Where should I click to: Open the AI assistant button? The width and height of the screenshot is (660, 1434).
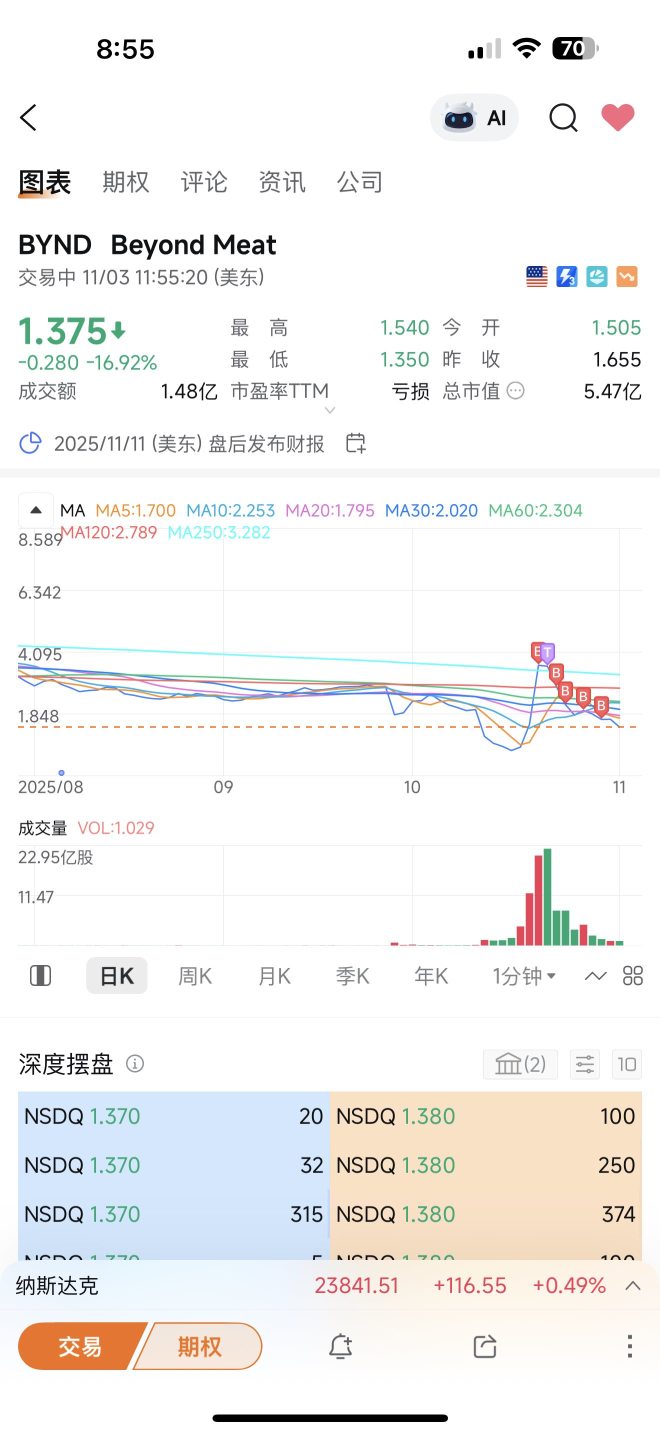pyautogui.click(x=475, y=118)
